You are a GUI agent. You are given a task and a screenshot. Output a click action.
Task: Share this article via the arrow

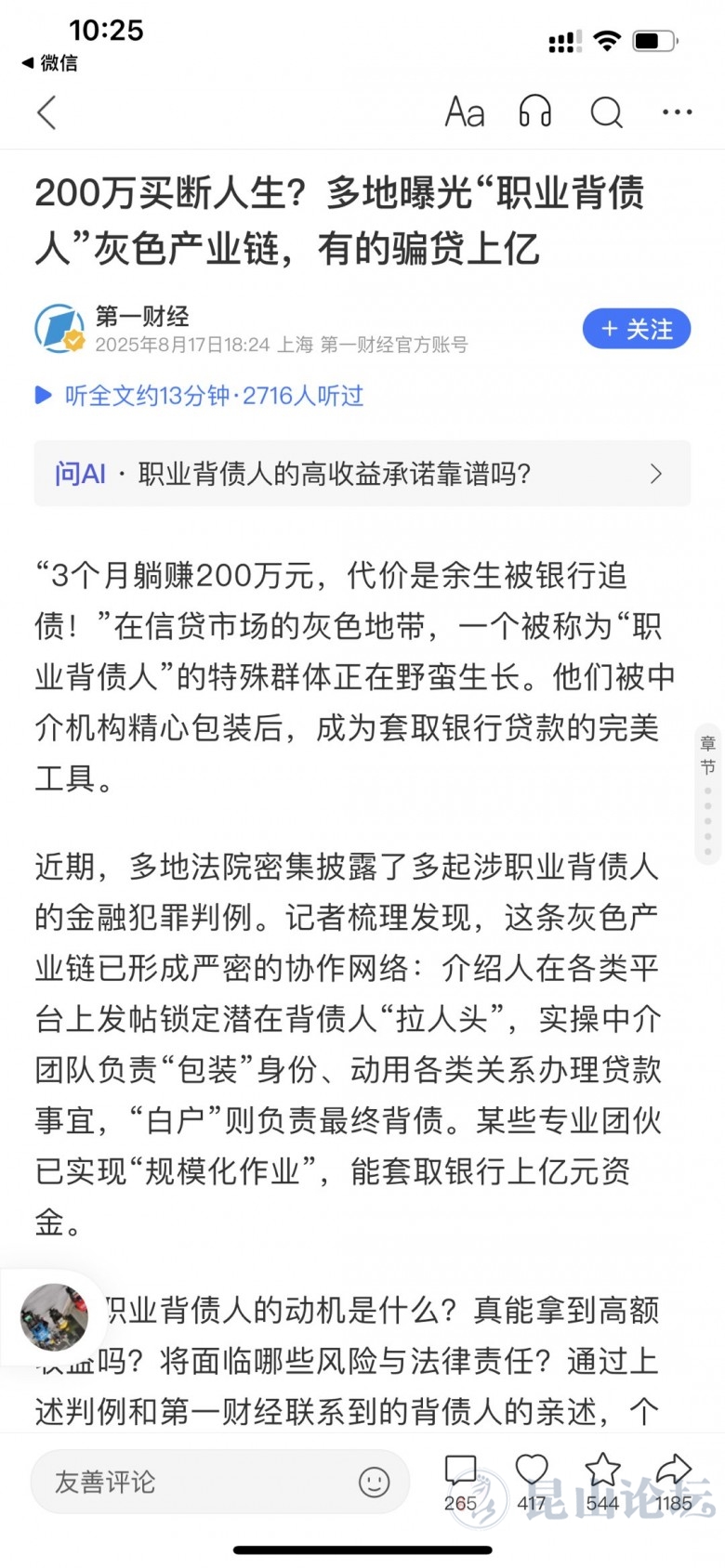pos(673,1480)
